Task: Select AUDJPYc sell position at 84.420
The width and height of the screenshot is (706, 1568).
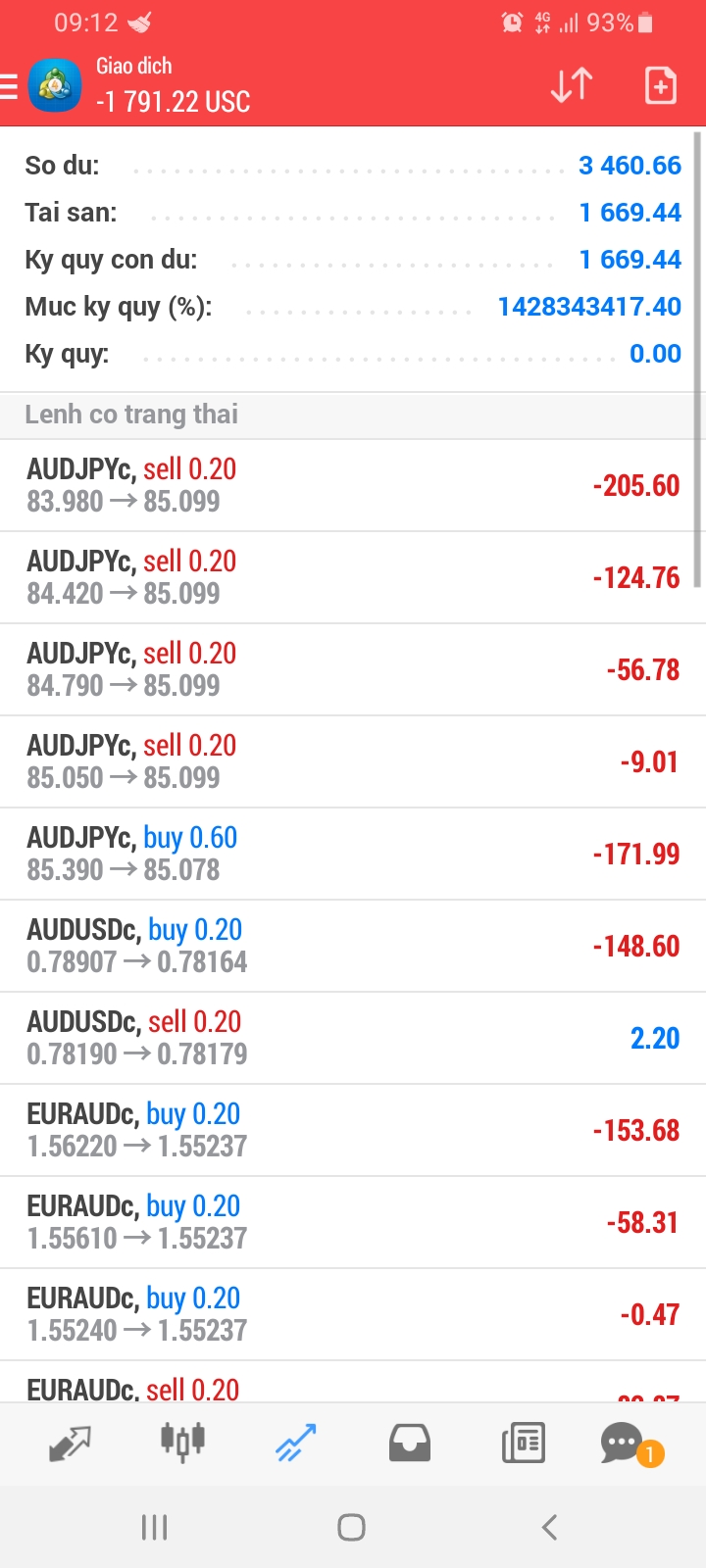Action: tap(353, 577)
